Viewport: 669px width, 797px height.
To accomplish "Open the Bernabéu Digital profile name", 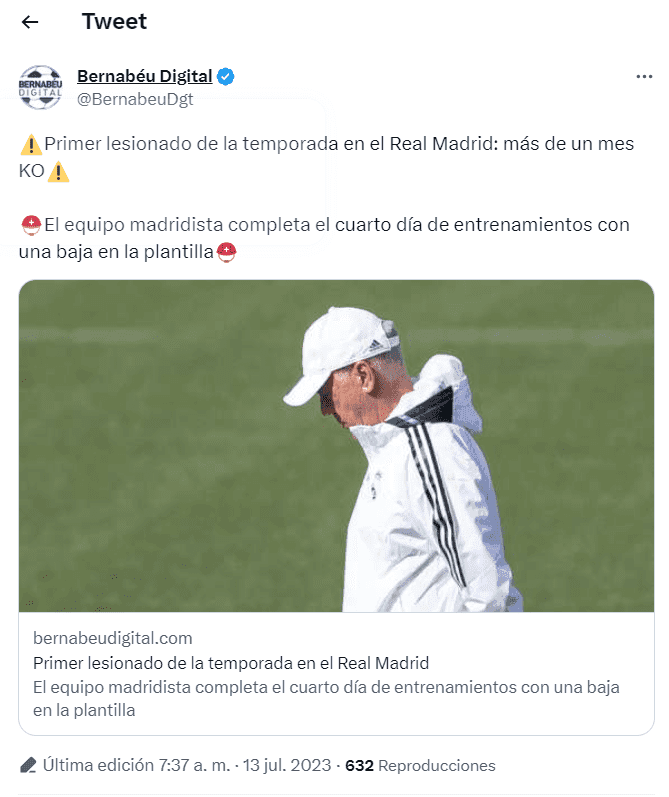I will [145, 76].
